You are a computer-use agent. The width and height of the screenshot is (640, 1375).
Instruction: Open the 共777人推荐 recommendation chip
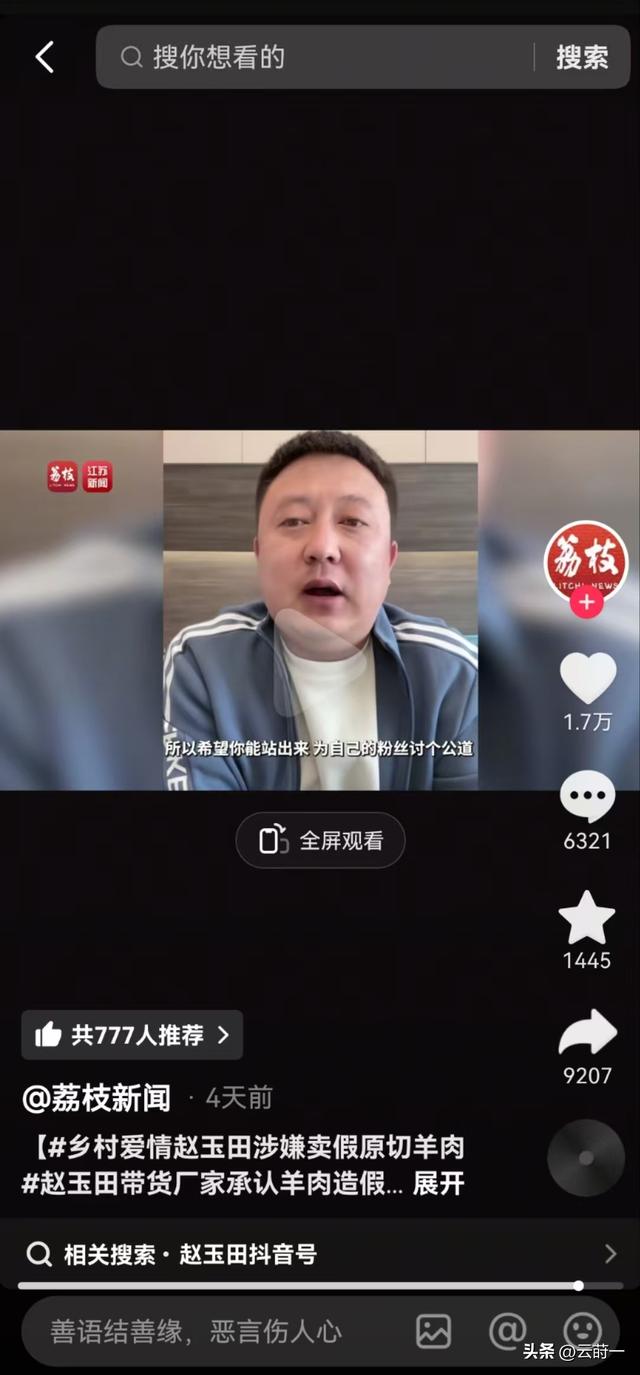132,1035
